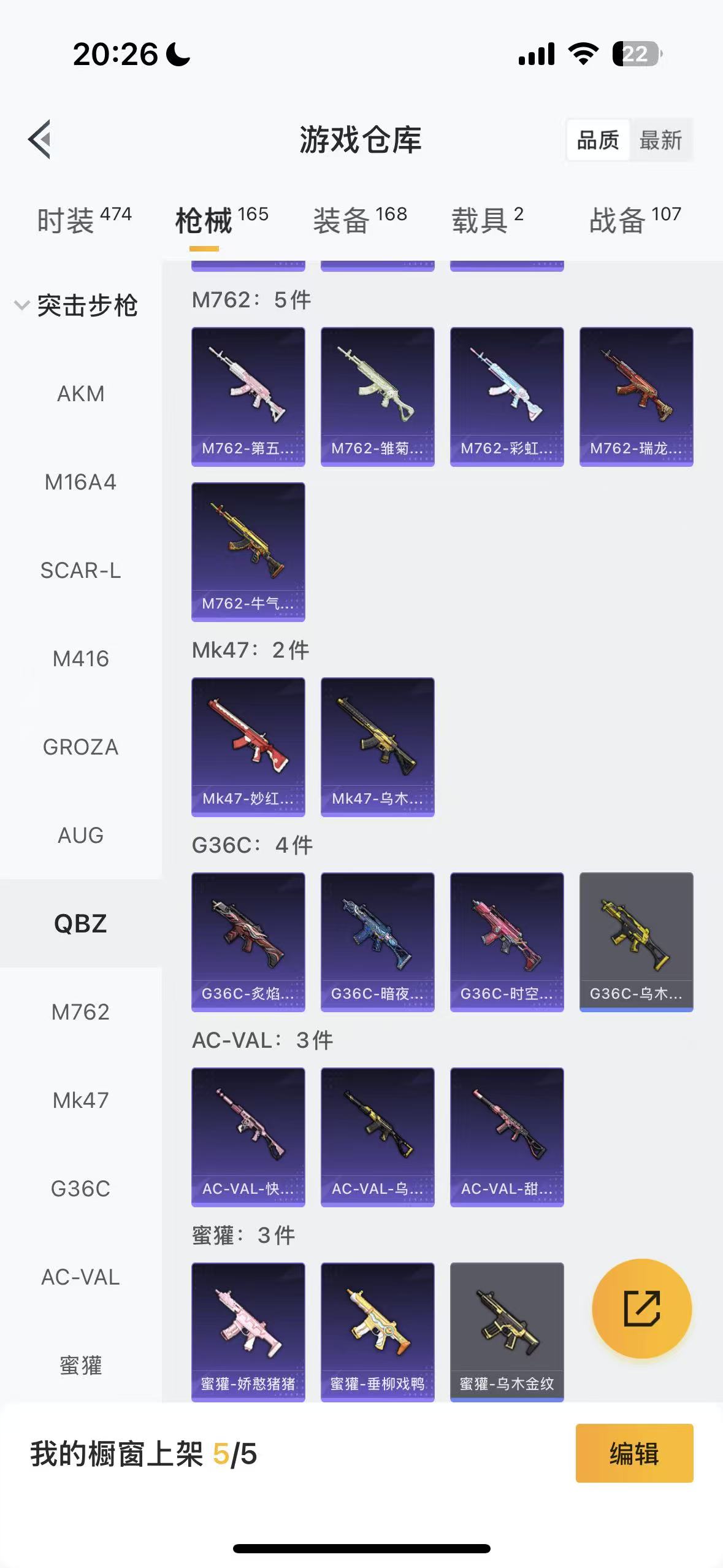723x1568 pixels.
Task: Tap the orange share floating button
Action: (x=641, y=1308)
